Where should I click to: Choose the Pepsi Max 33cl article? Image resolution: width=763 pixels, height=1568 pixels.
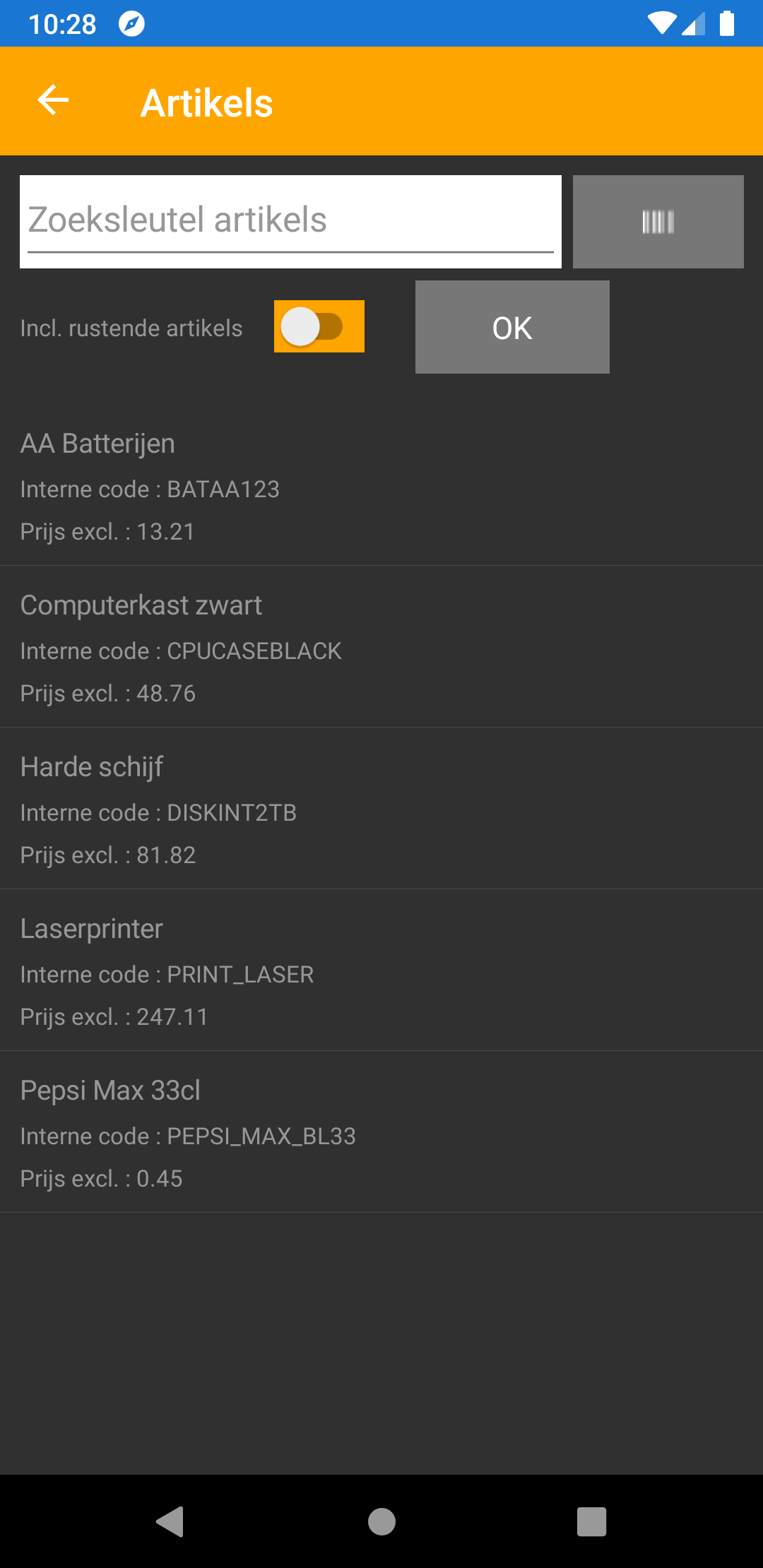(381, 1133)
